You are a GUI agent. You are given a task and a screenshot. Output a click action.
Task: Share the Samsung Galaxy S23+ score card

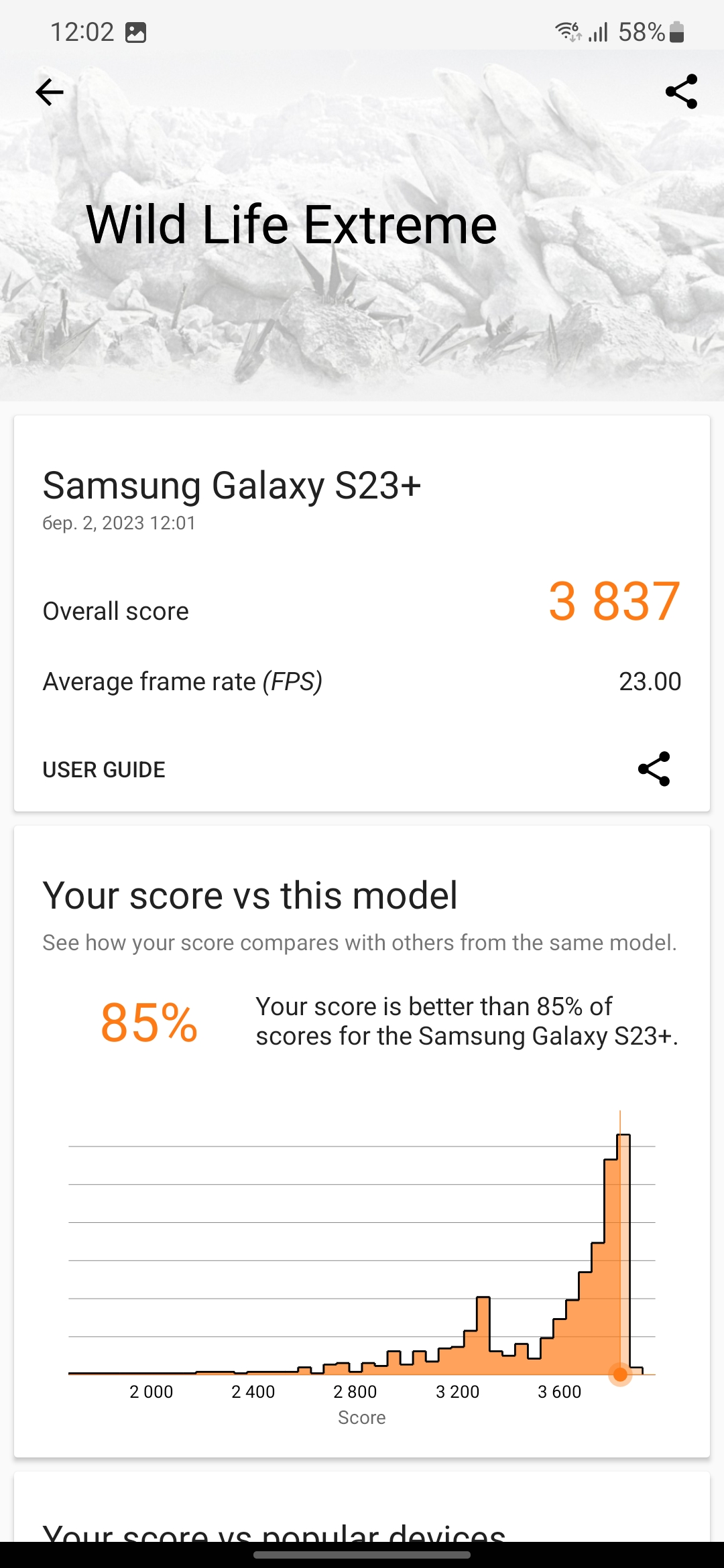(x=654, y=769)
